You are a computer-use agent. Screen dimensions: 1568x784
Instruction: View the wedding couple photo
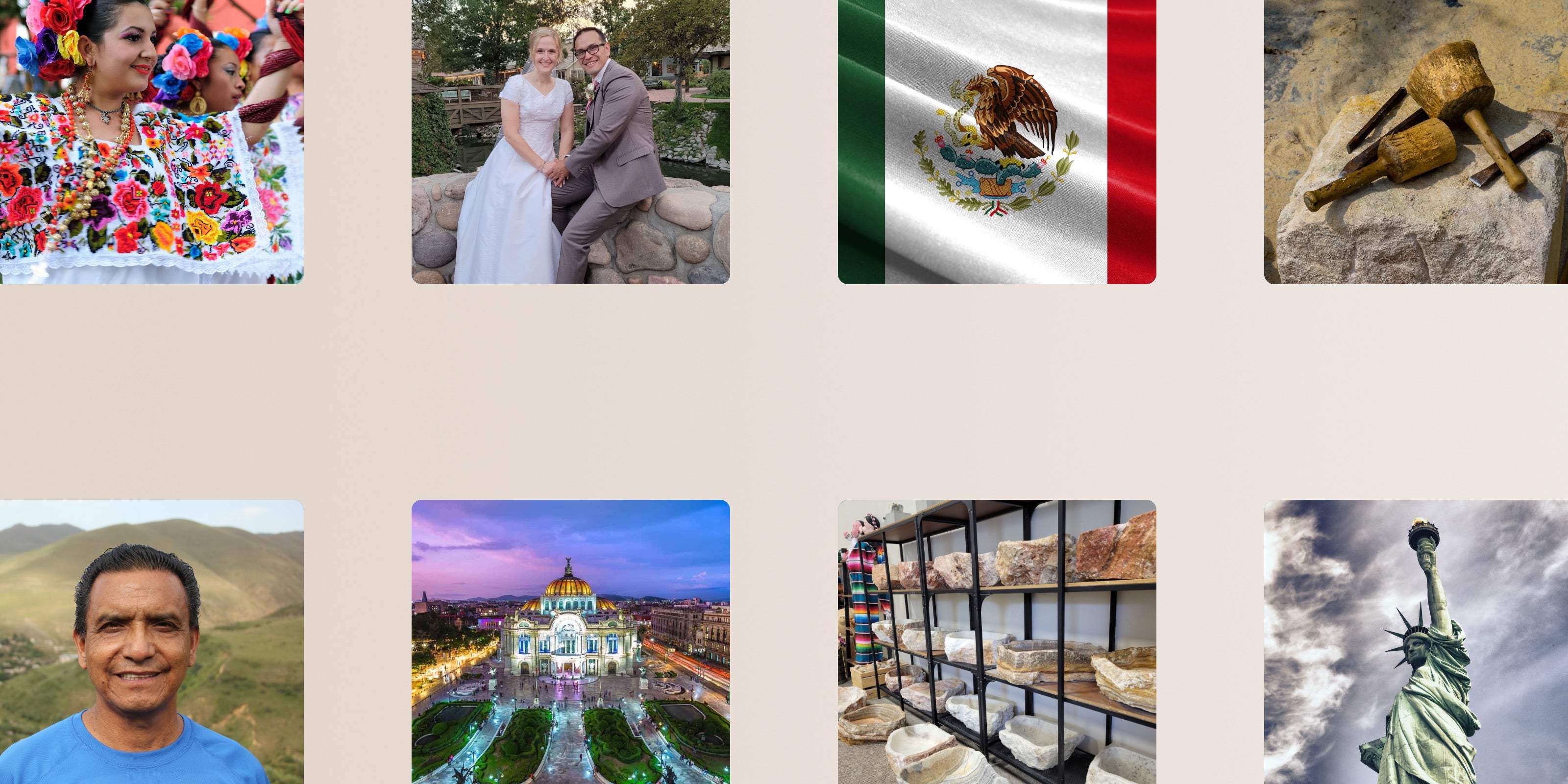(x=570, y=141)
